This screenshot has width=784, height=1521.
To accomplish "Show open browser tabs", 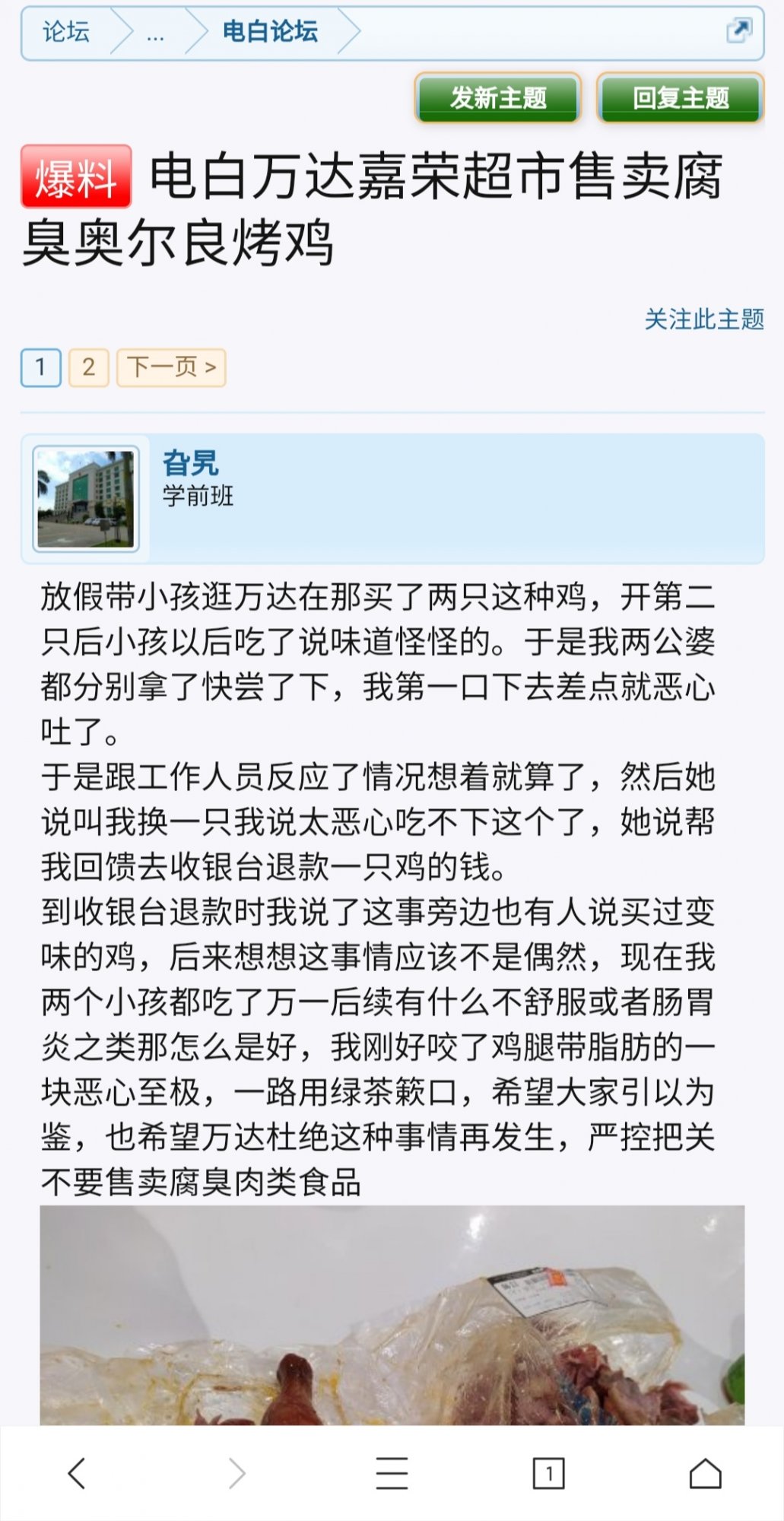I will pyautogui.click(x=548, y=1473).
